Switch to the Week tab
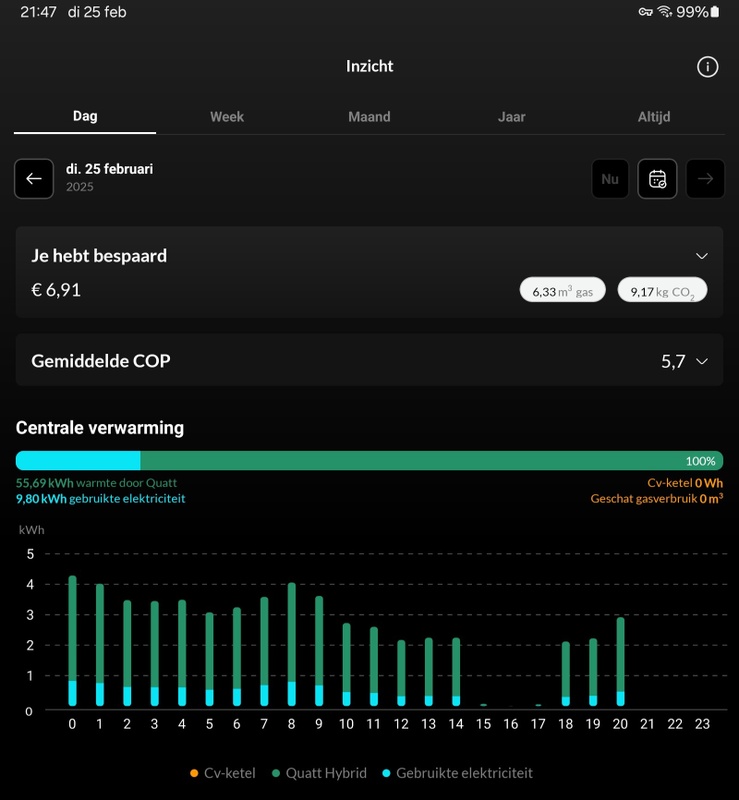This screenshot has height=800, width=739. [227, 117]
